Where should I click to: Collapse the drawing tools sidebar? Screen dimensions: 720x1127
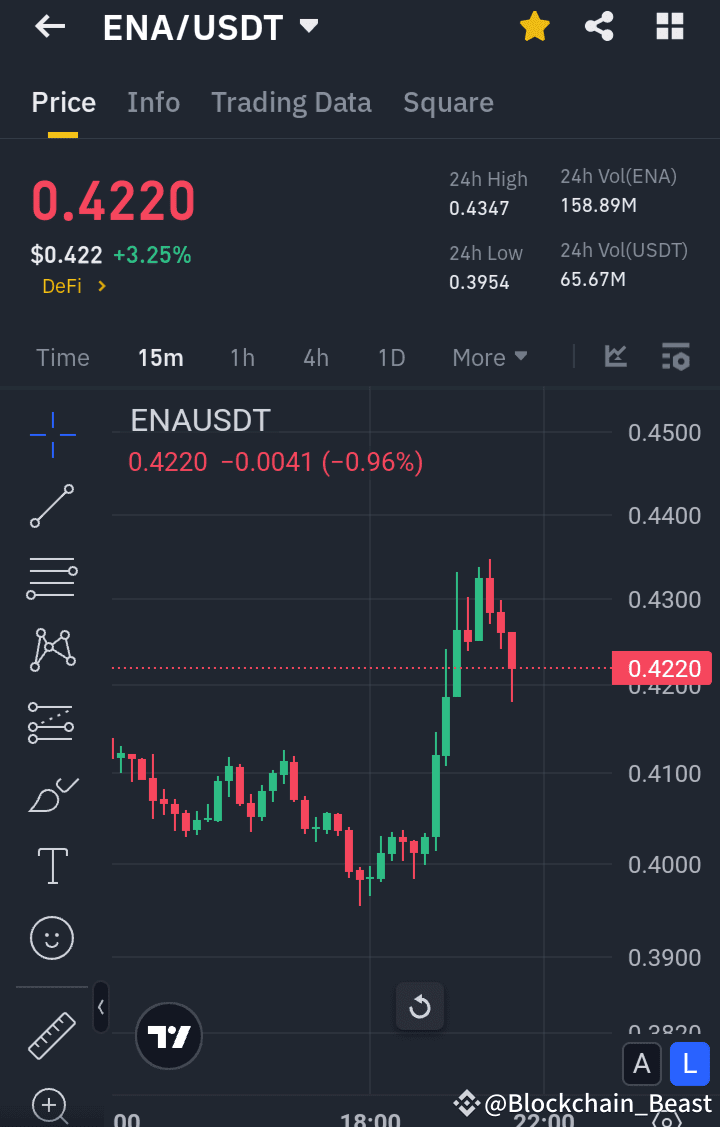coord(100,1008)
